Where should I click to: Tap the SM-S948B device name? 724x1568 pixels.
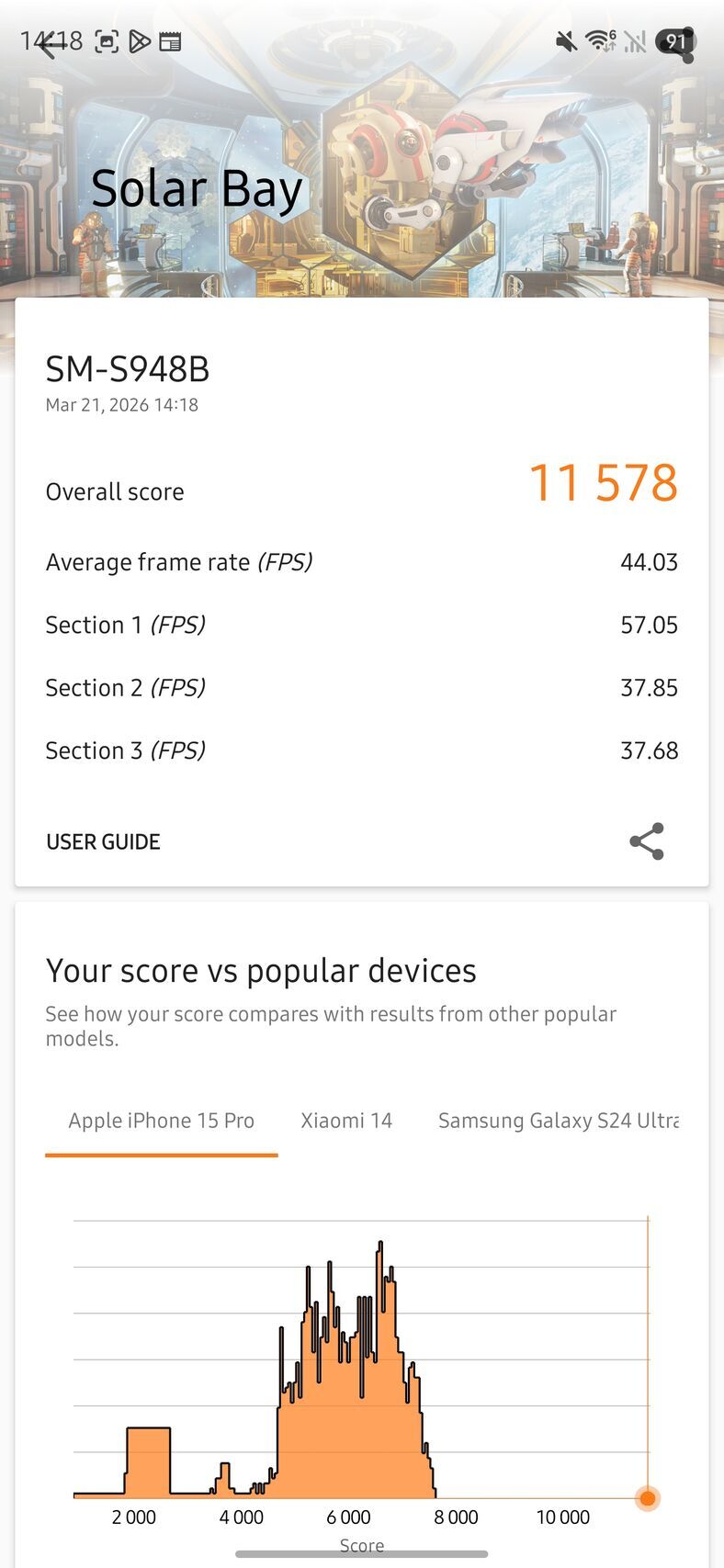[x=127, y=369]
